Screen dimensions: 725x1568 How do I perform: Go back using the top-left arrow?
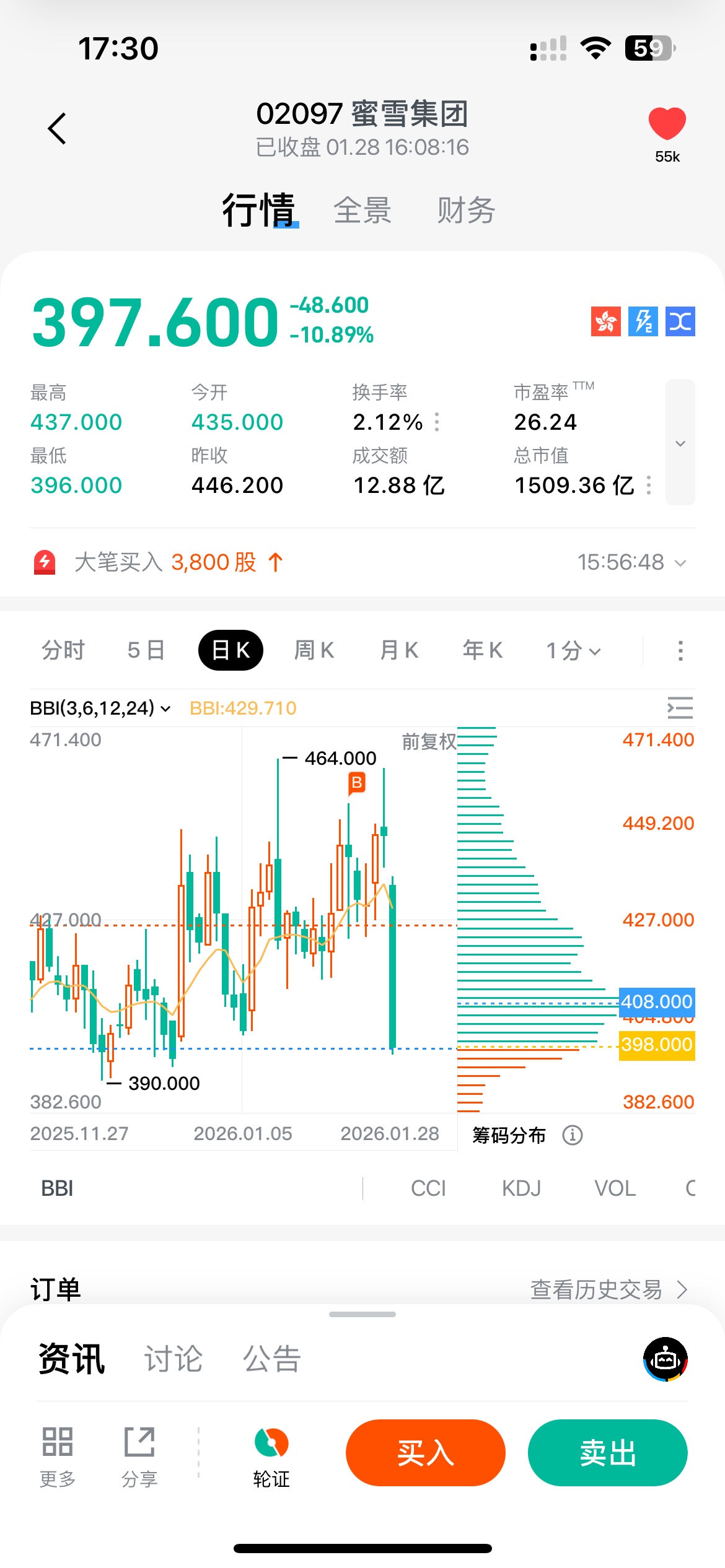tap(57, 129)
